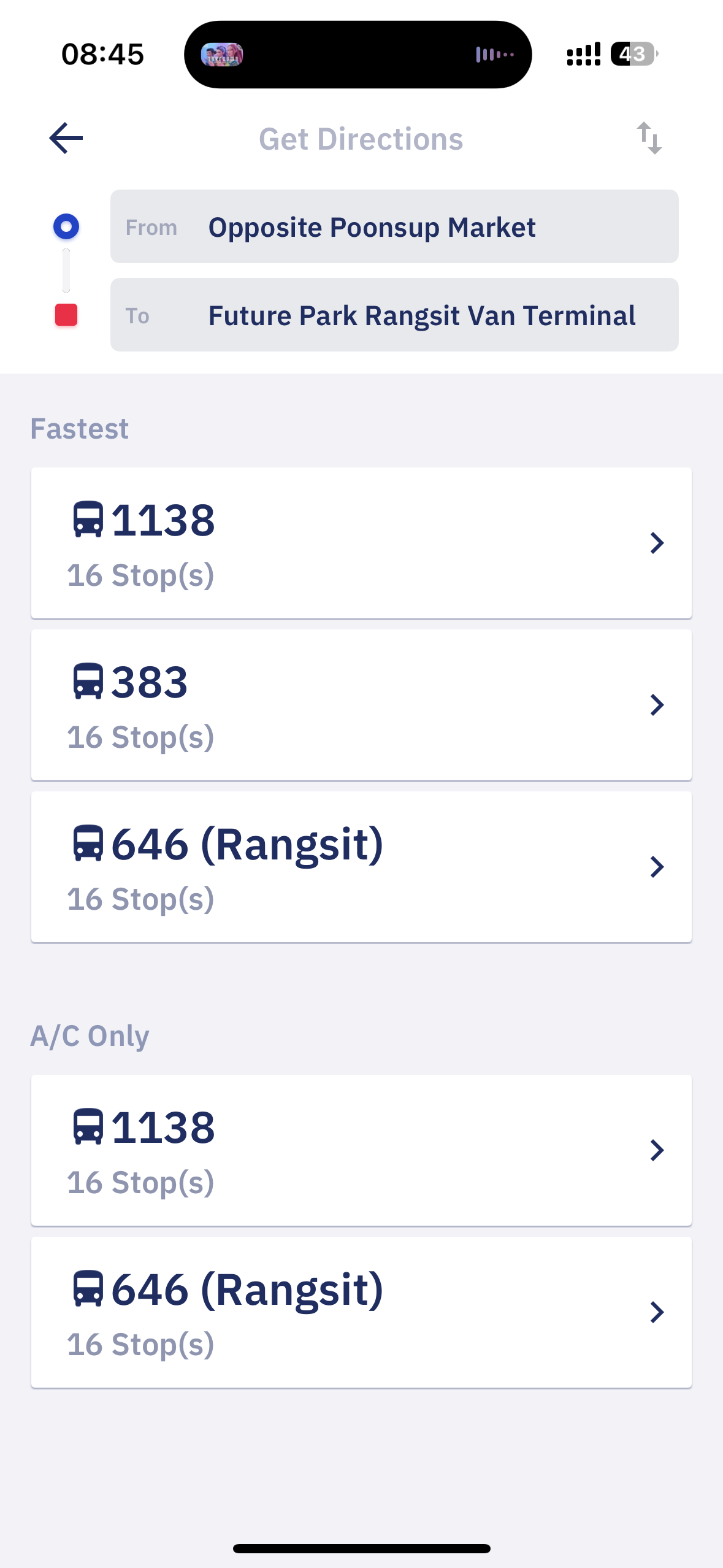Choose 646 (Rangsit) in the A/C Only section

point(361,1312)
